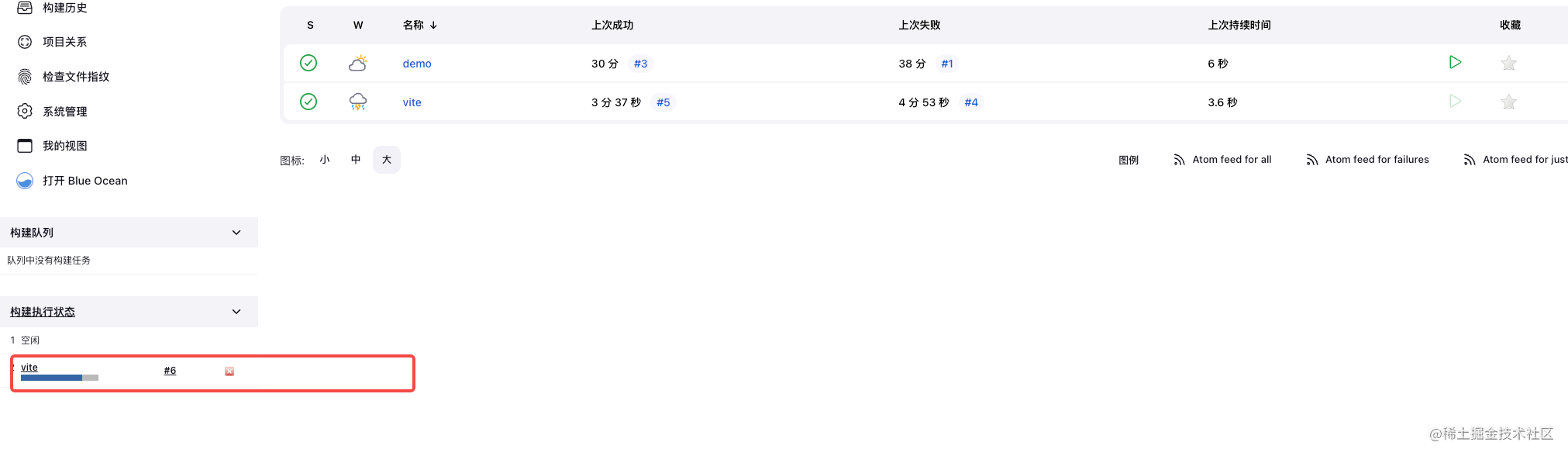Screen dimensions: 1568x456
Task: Open Atom feed for all
Action: click(x=1231, y=160)
